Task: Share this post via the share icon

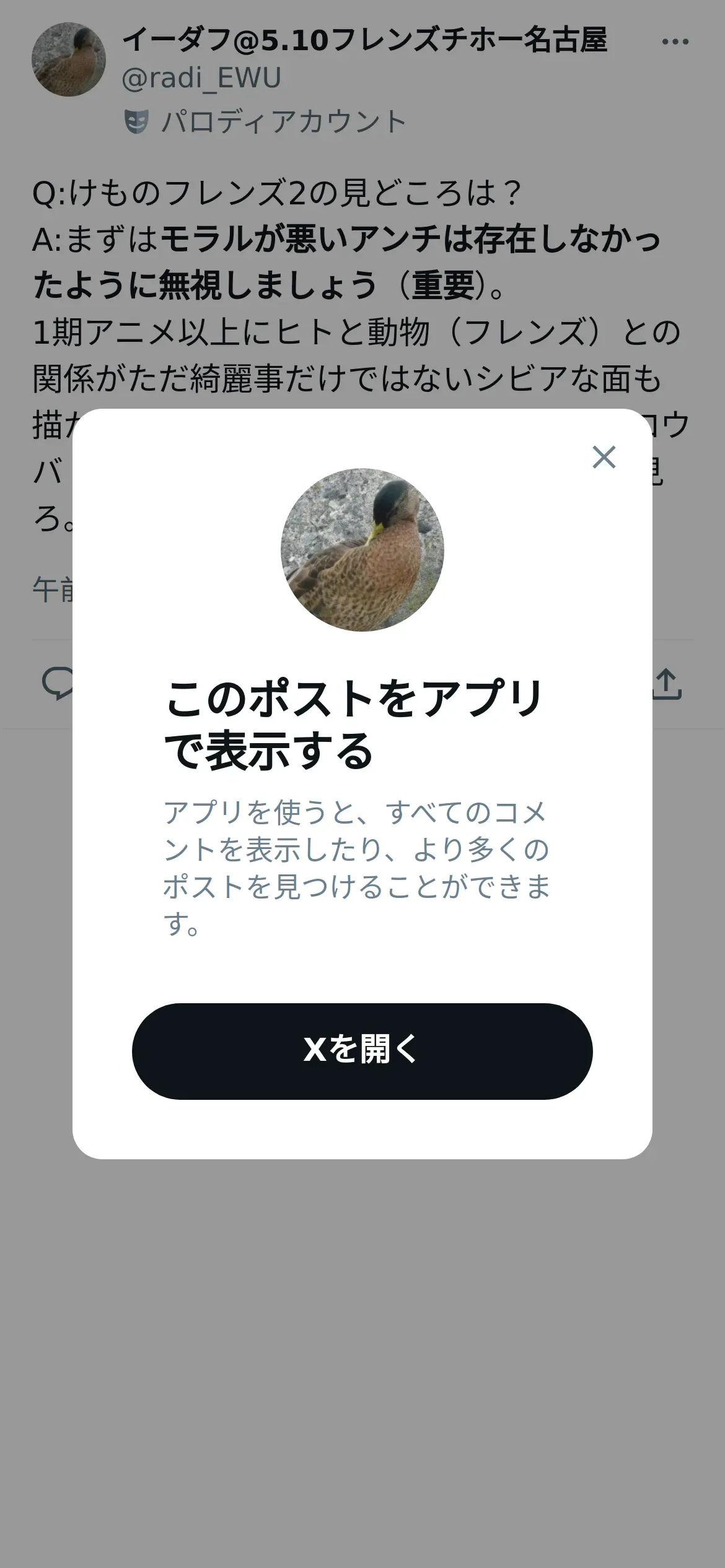Action: pyautogui.click(x=667, y=684)
